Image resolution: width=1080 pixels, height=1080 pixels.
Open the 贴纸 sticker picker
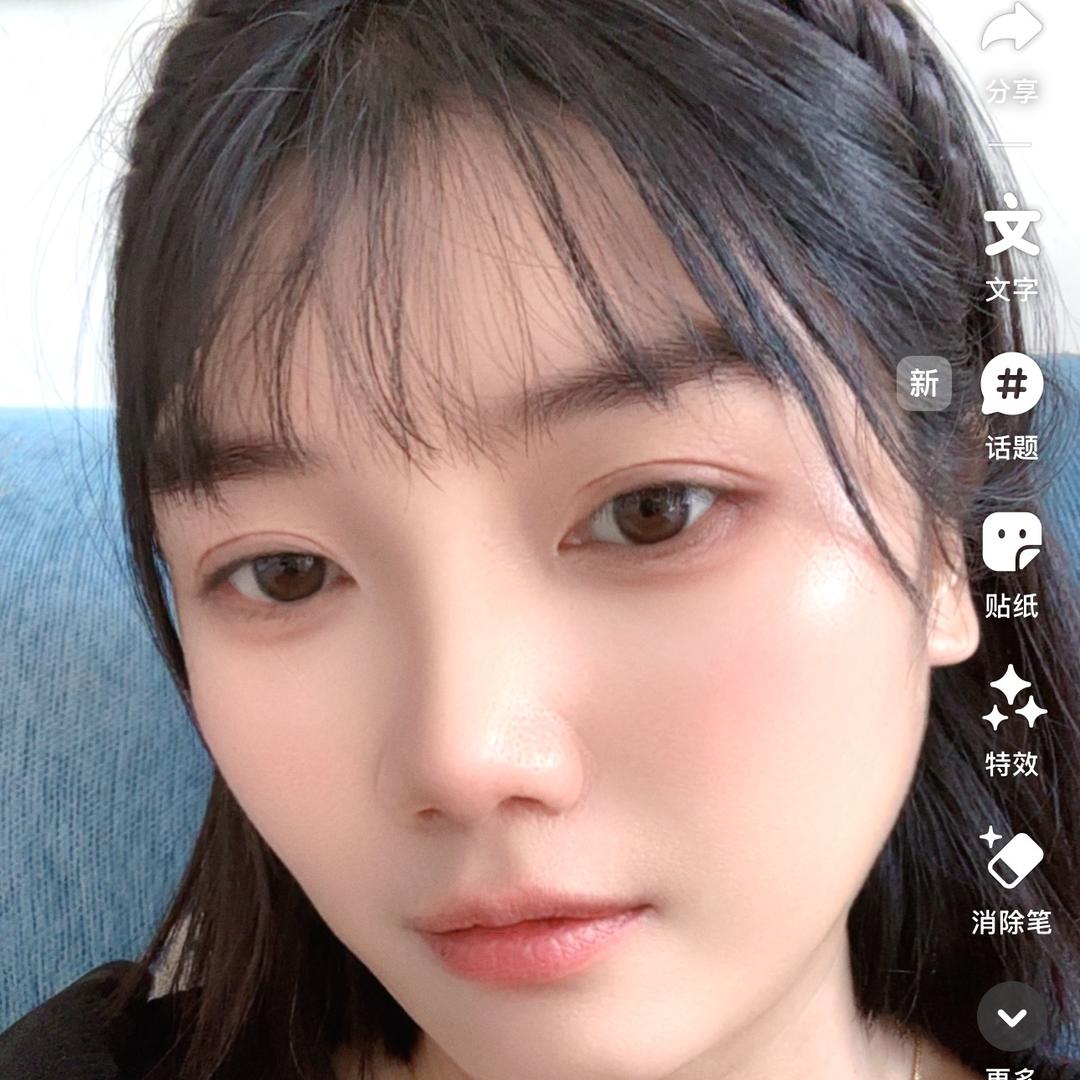tap(1011, 542)
